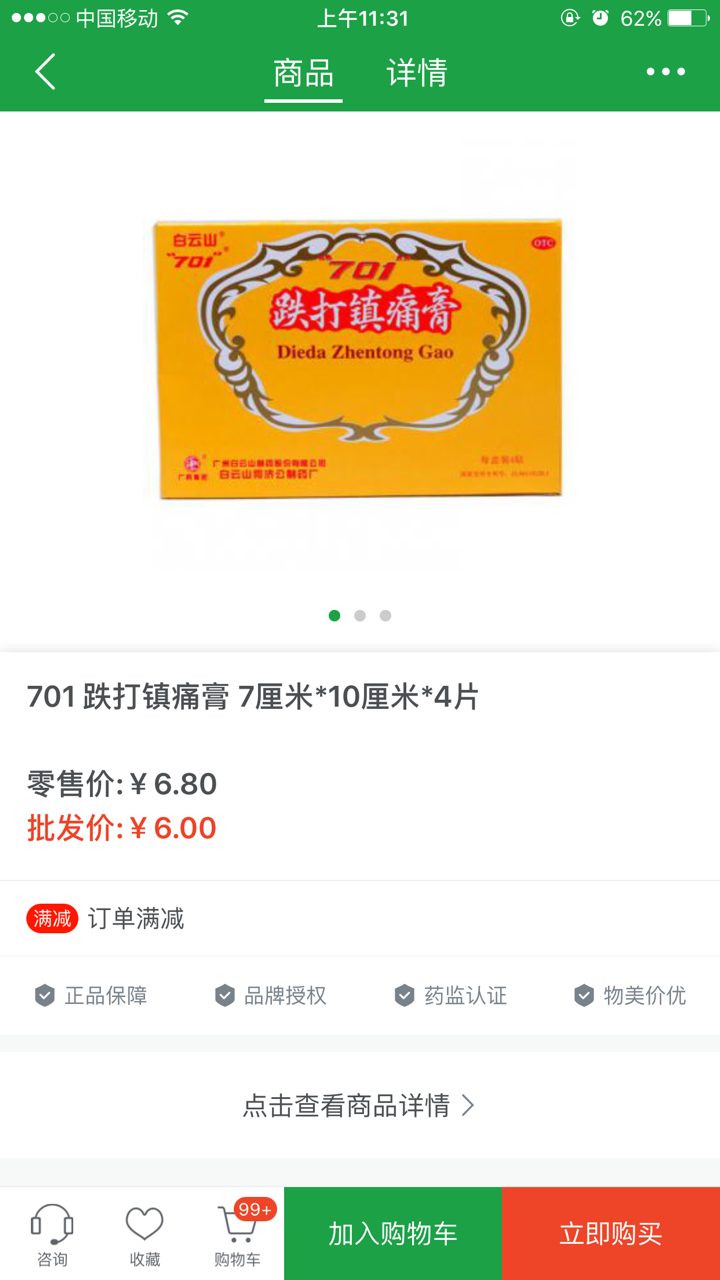Tap the 品牌授权 shield icon
720x1280 pixels.
tap(224, 995)
